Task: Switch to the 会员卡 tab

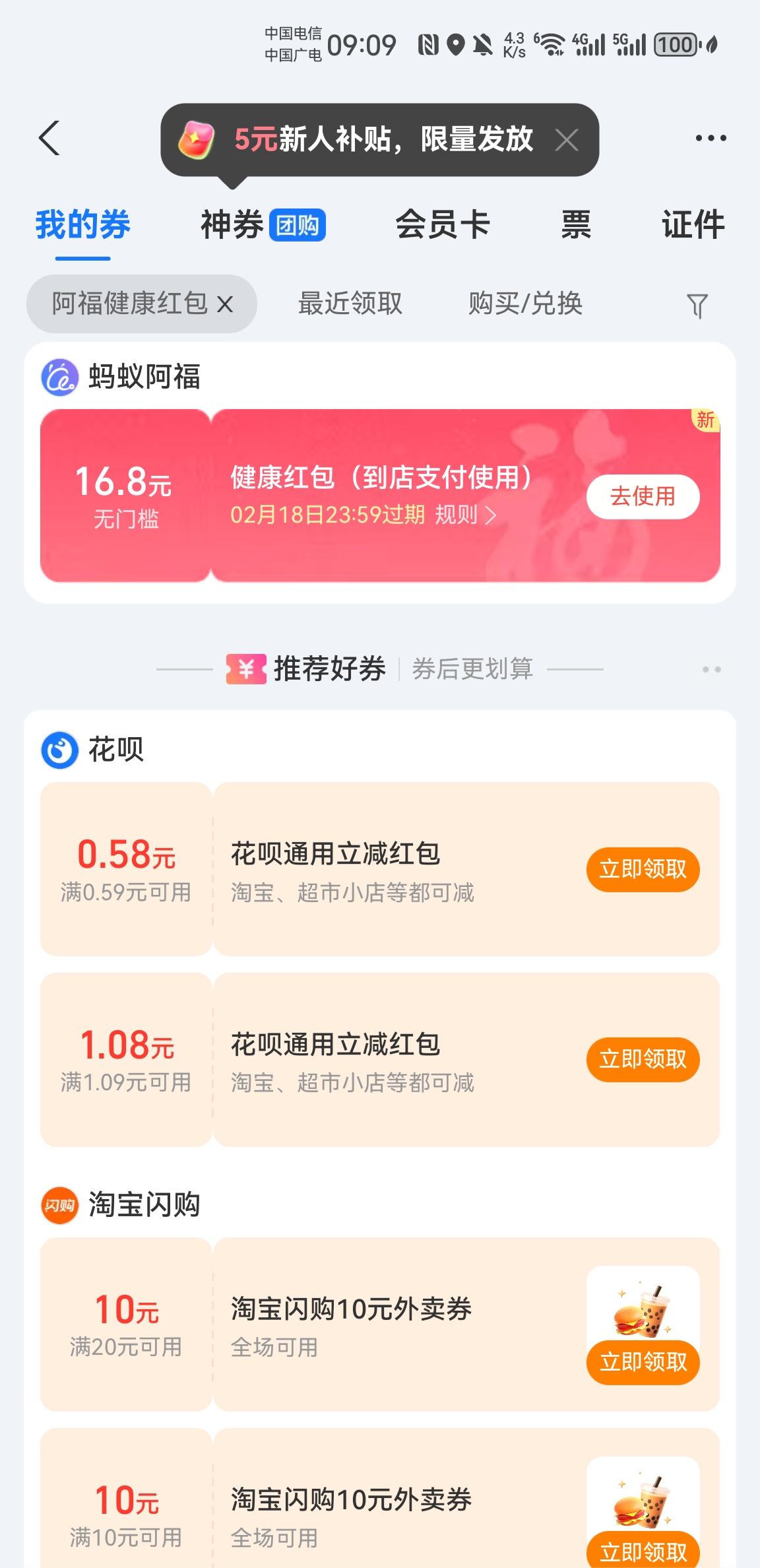Action: pos(443,225)
